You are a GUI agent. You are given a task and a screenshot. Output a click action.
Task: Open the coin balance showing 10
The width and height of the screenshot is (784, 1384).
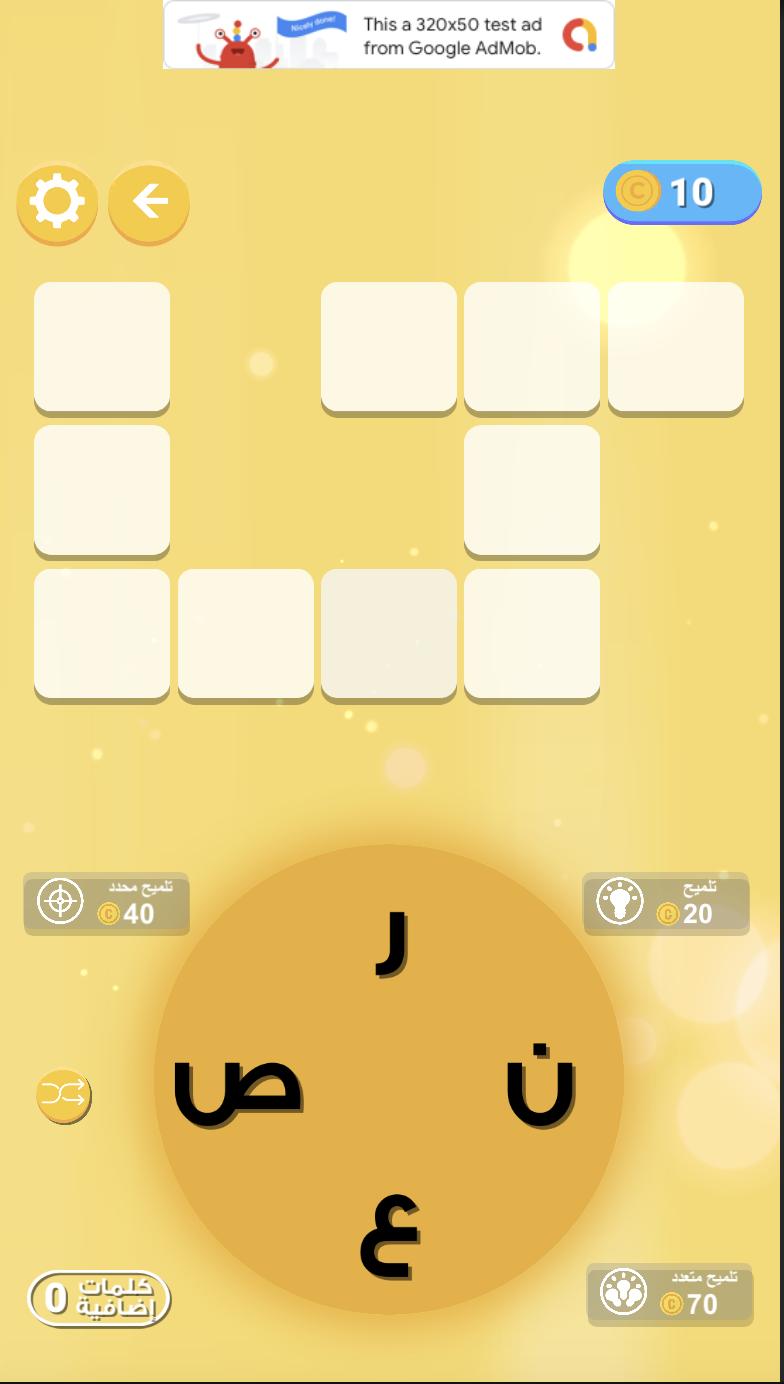[682, 192]
